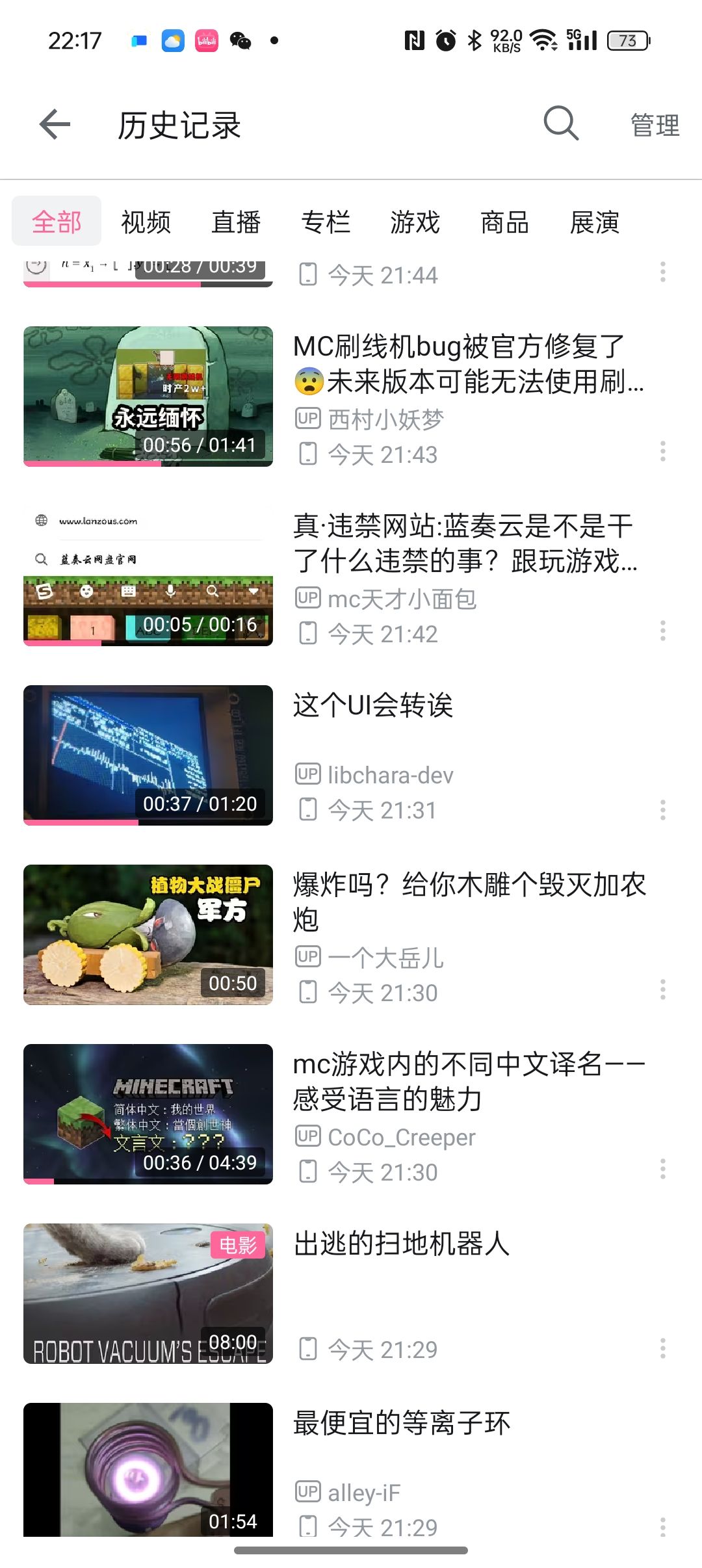The height and width of the screenshot is (1568, 702).
Task: Switch to the 专栏 tab
Action: click(x=326, y=222)
